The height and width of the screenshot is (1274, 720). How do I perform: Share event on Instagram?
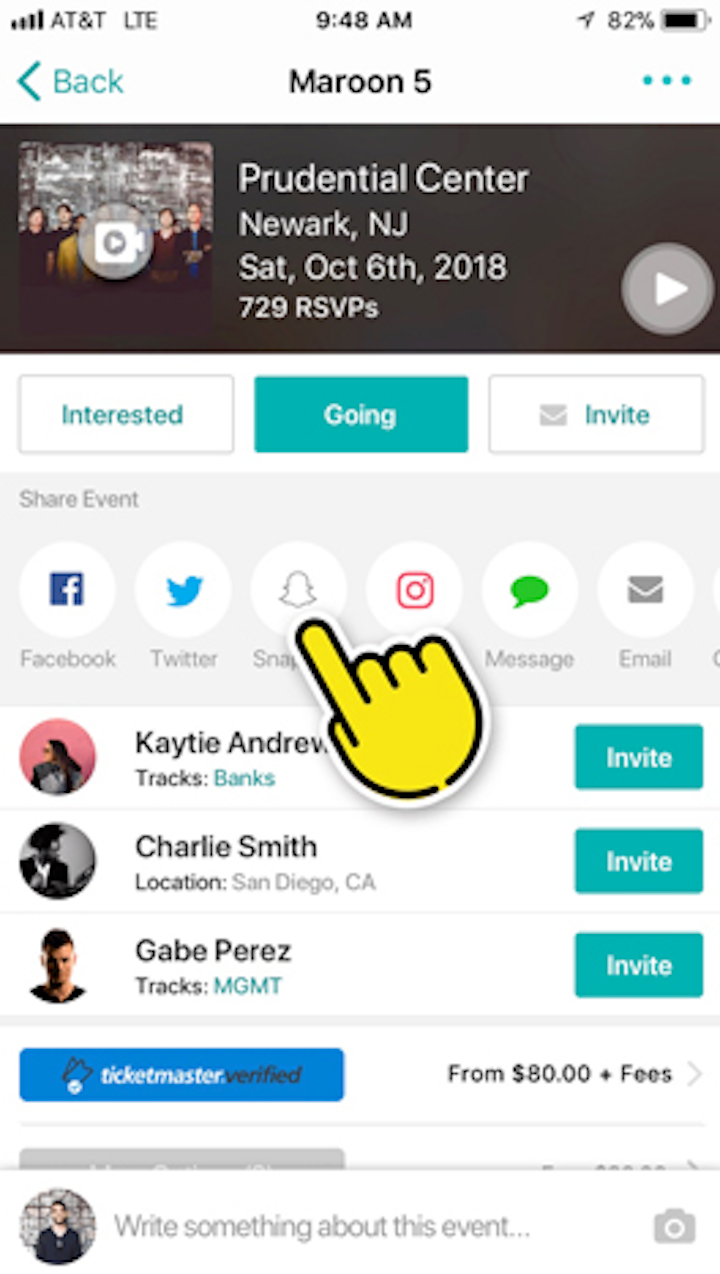pos(414,590)
